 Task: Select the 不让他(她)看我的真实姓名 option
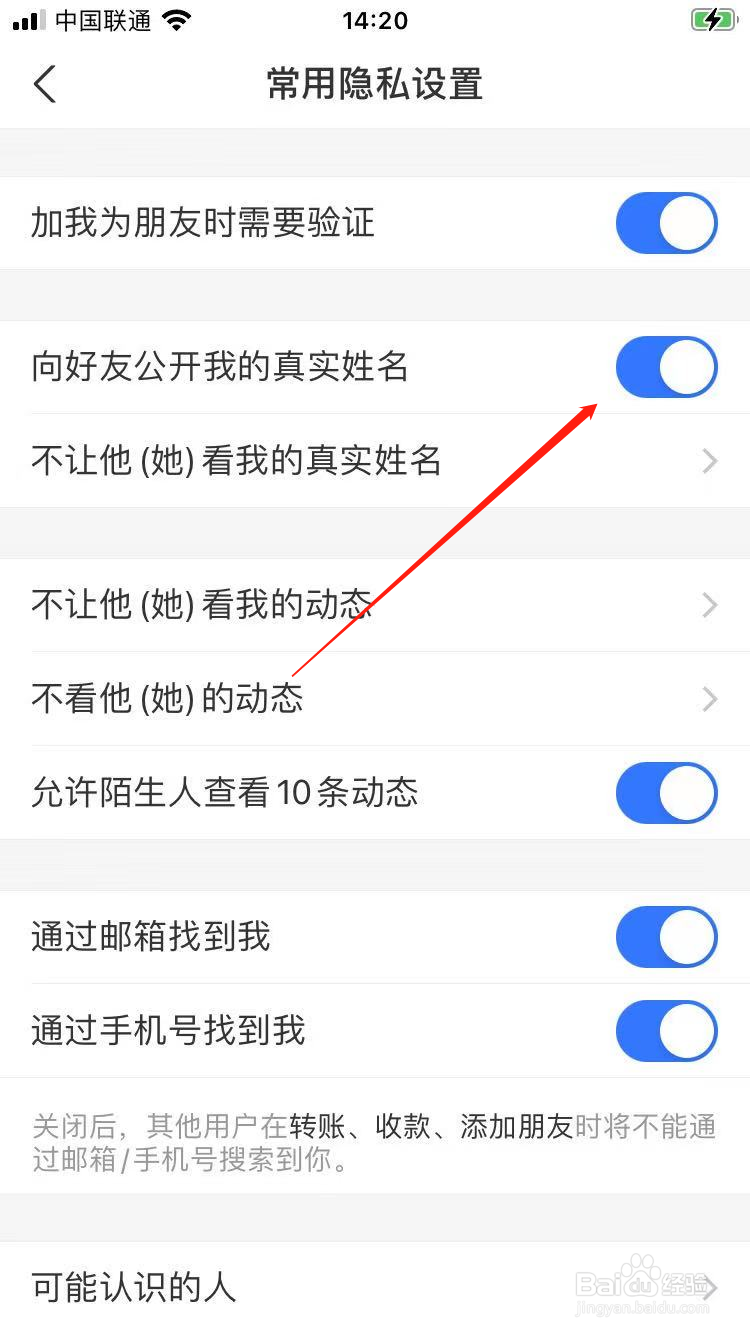click(235, 461)
